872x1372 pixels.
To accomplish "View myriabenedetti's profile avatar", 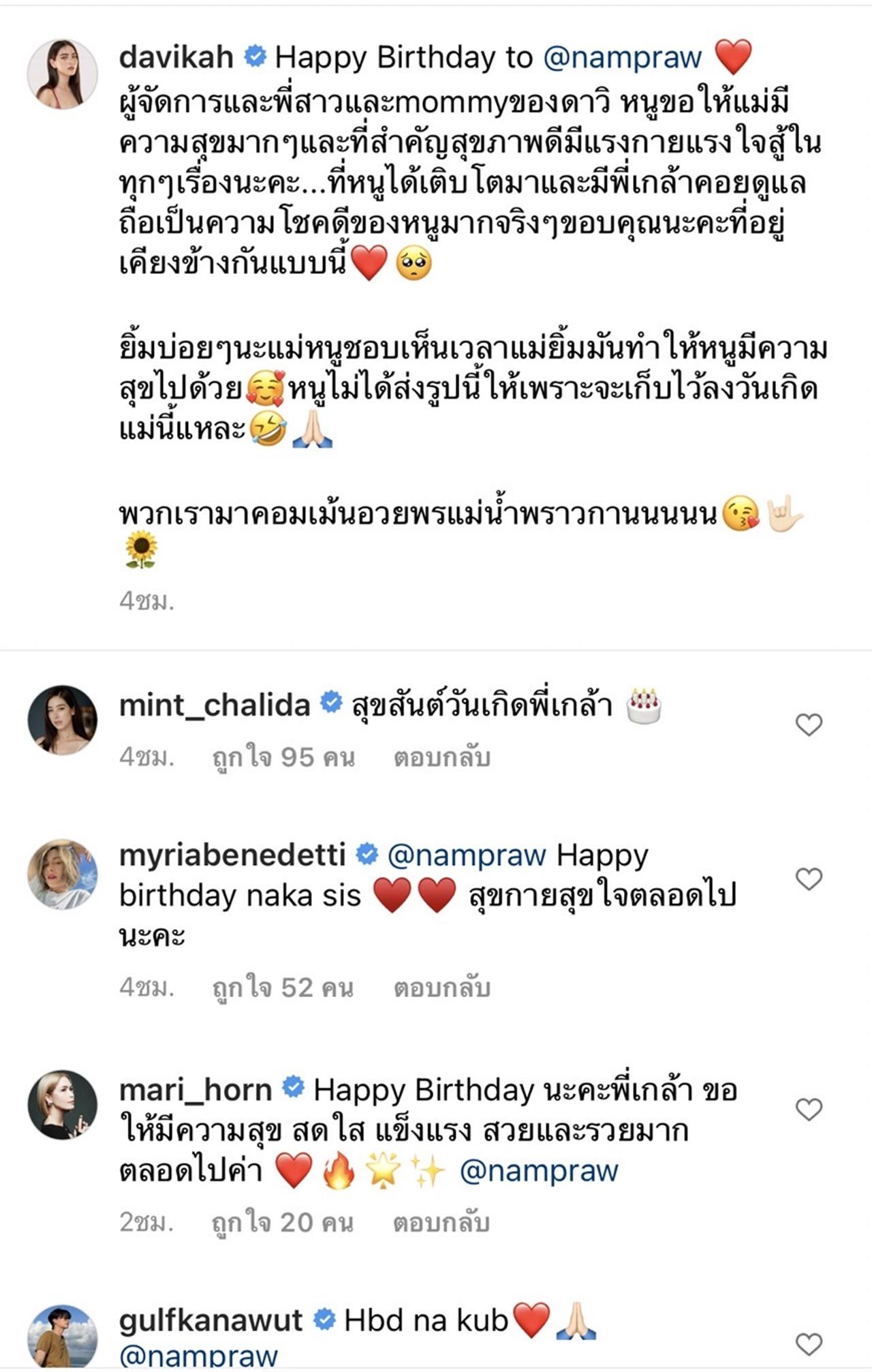I will [x=62, y=874].
